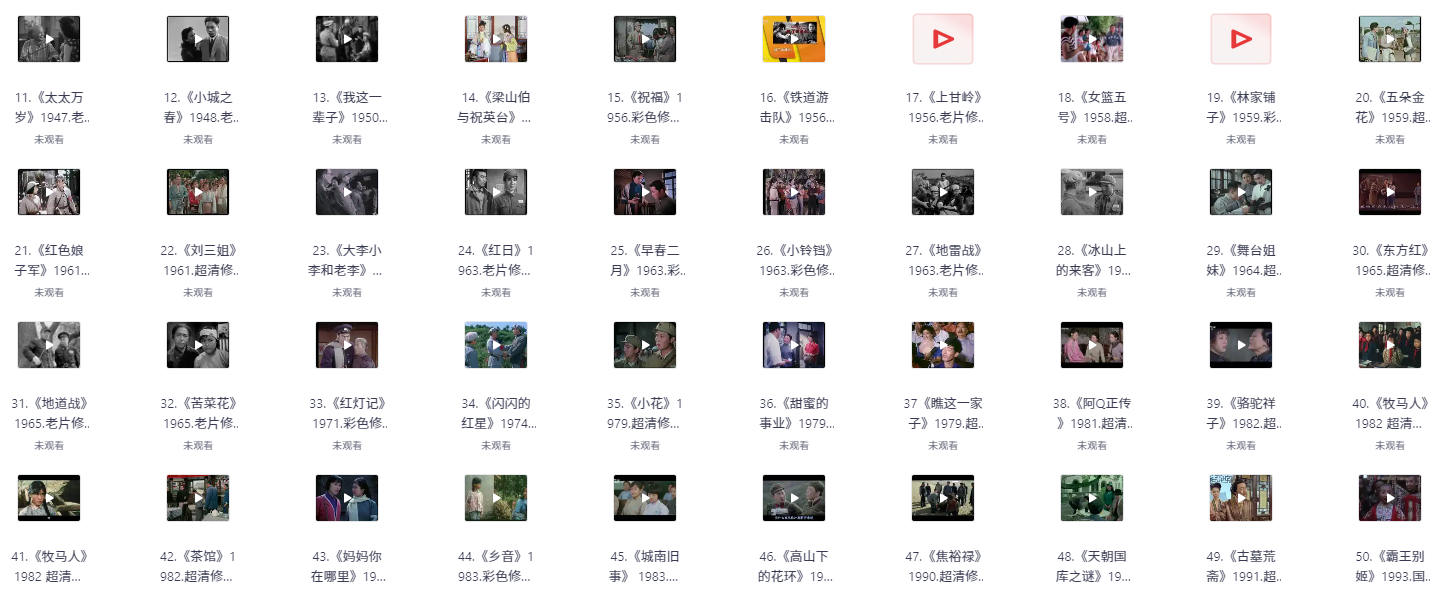Play video 27《地雷战》1963
This screenshot has height=593, width=1445.
[943, 192]
